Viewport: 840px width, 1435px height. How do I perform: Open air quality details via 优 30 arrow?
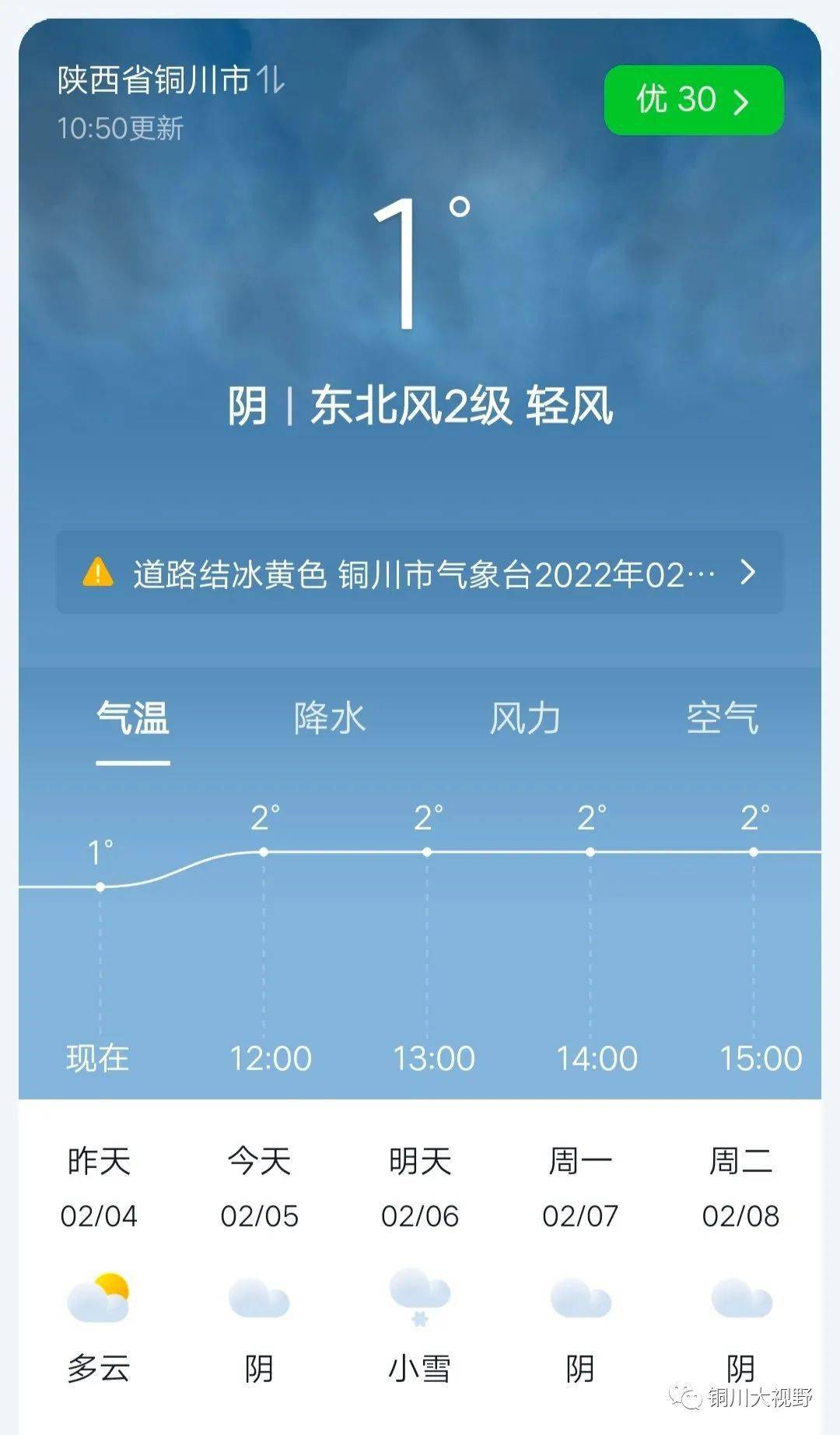(744, 100)
